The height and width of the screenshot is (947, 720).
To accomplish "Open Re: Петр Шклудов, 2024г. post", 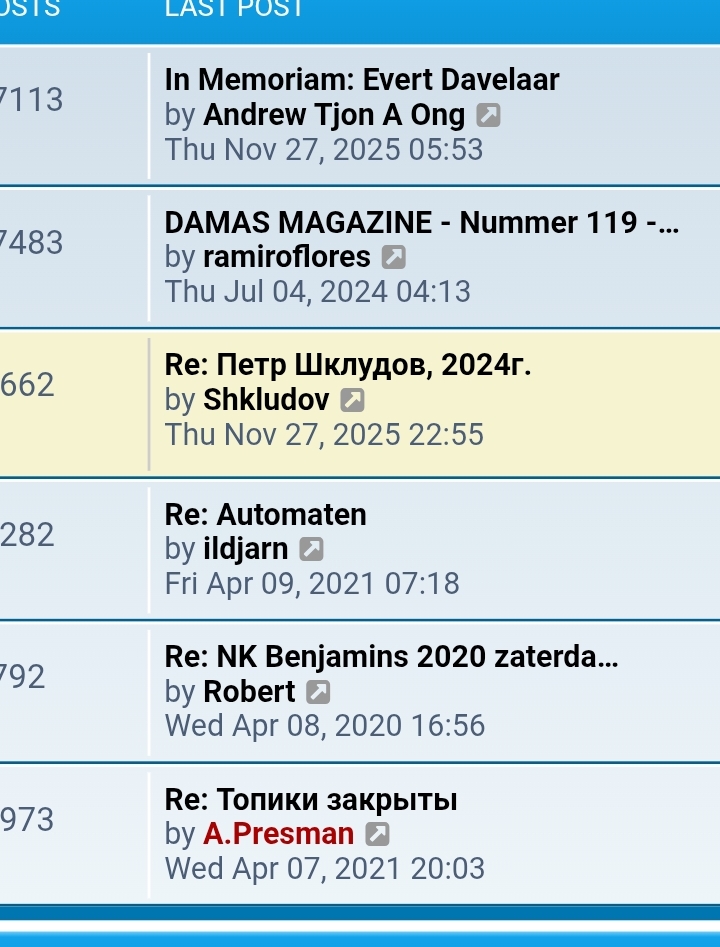I will 347,365.
